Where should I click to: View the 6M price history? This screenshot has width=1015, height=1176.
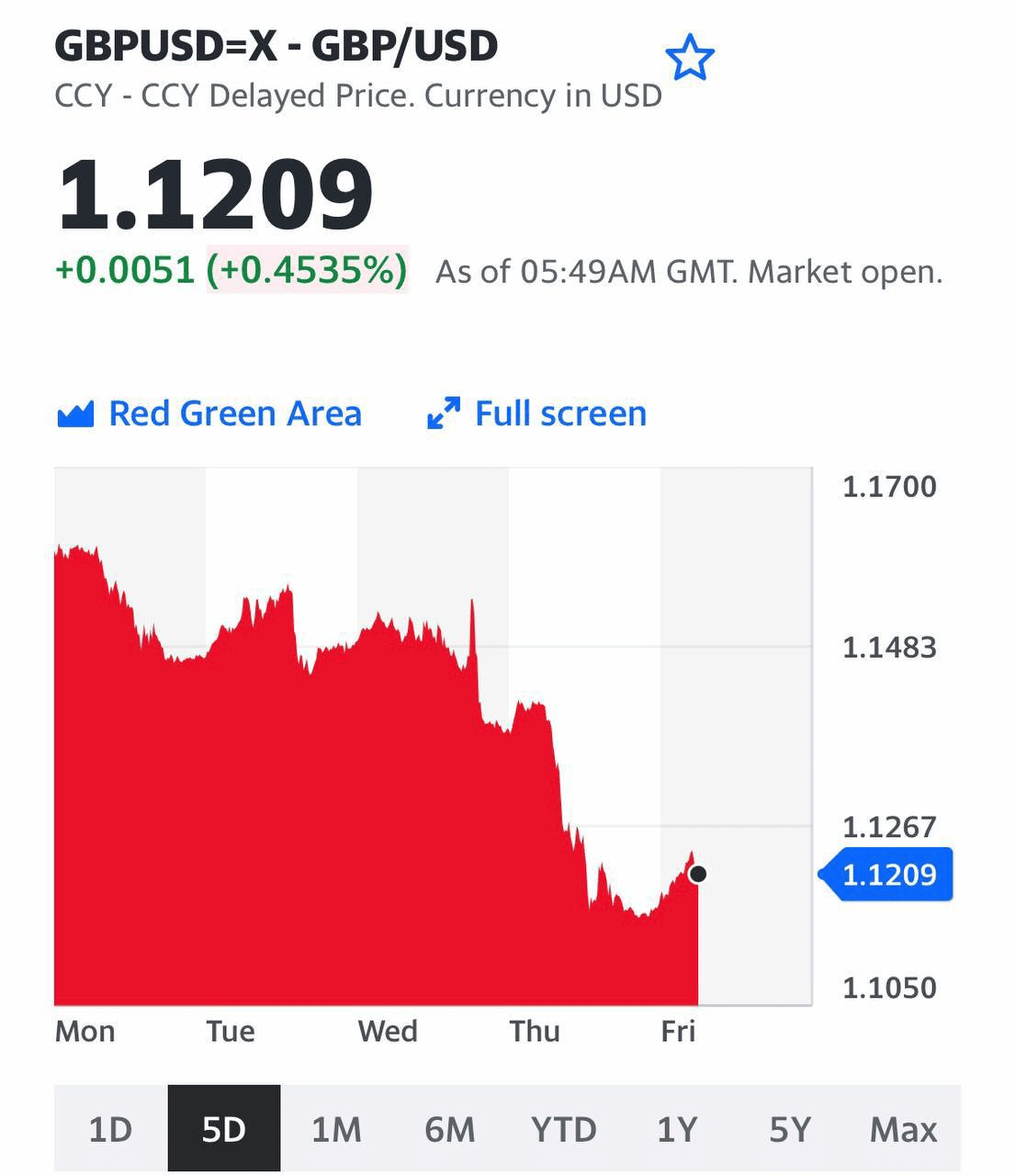coord(449,1128)
